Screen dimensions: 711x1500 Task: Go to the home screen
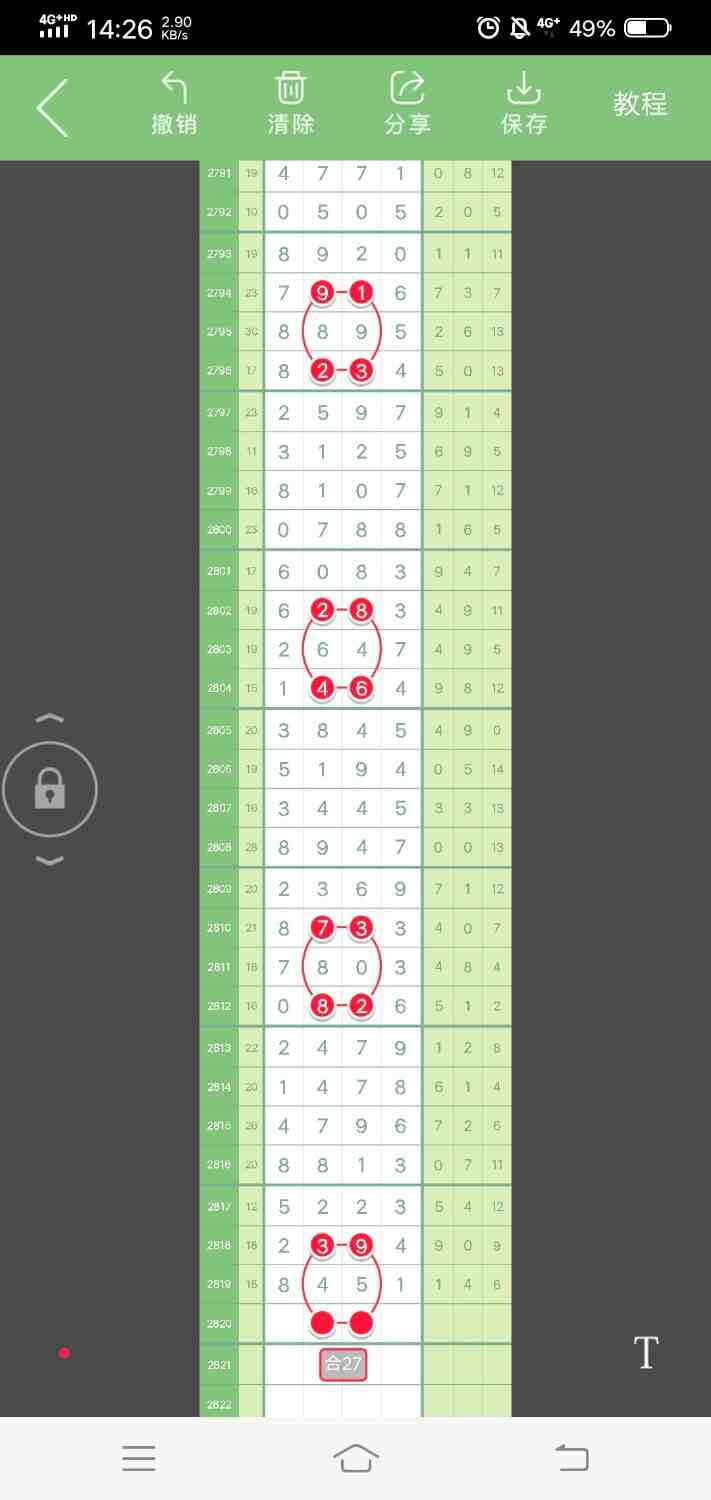point(356,1458)
